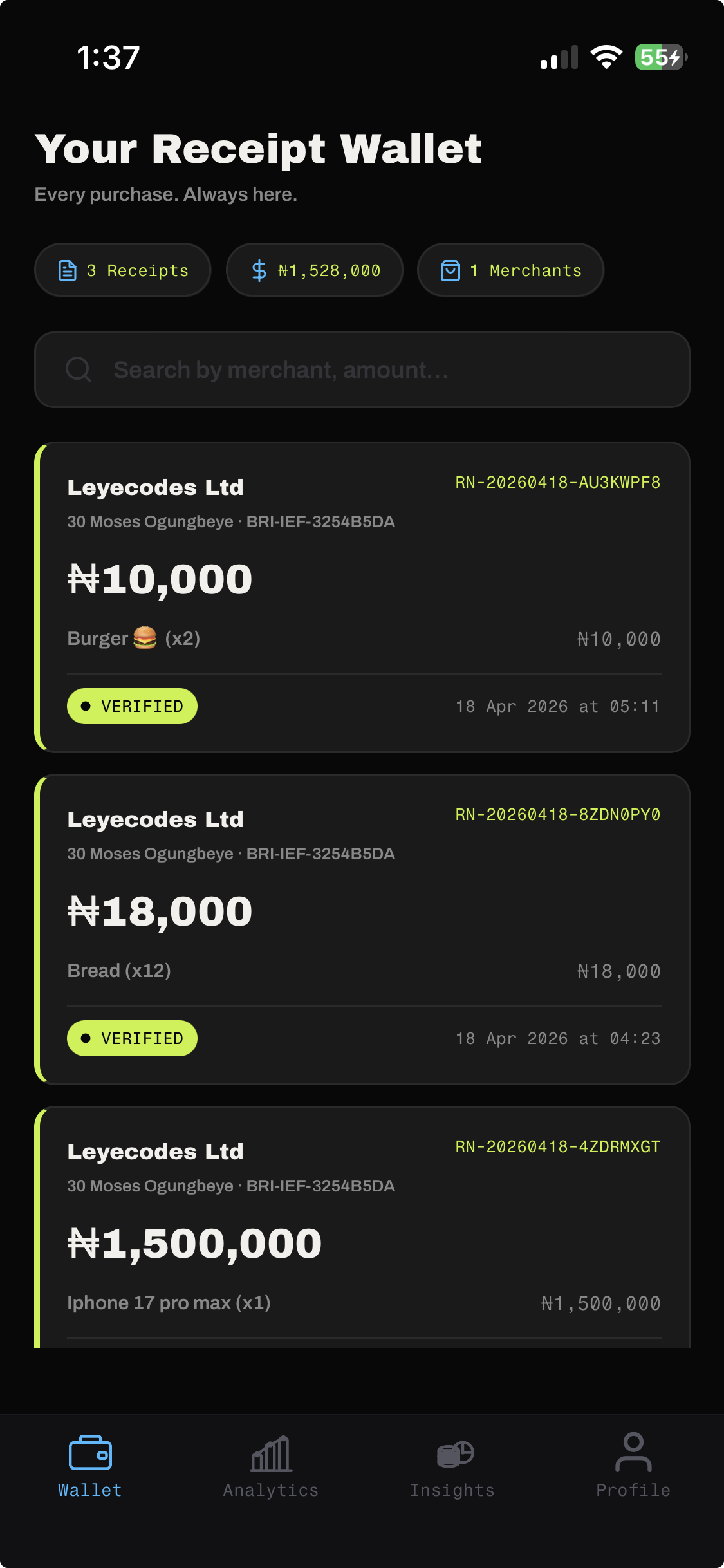Tap the 1 Merchants chip
The image size is (724, 1568).
pyautogui.click(x=510, y=270)
